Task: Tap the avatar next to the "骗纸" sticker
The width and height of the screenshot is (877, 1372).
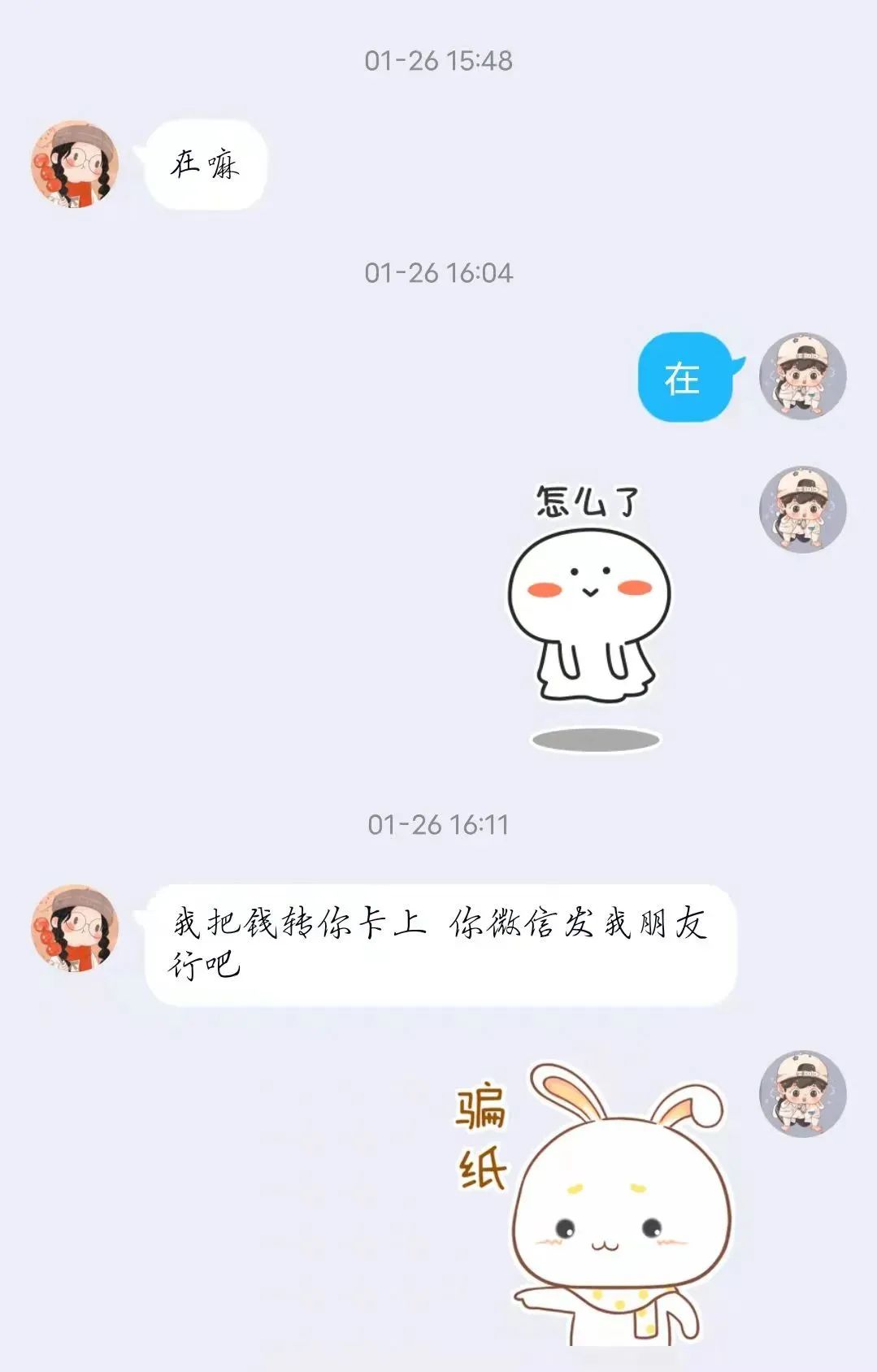Action: (x=802, y=1094)
